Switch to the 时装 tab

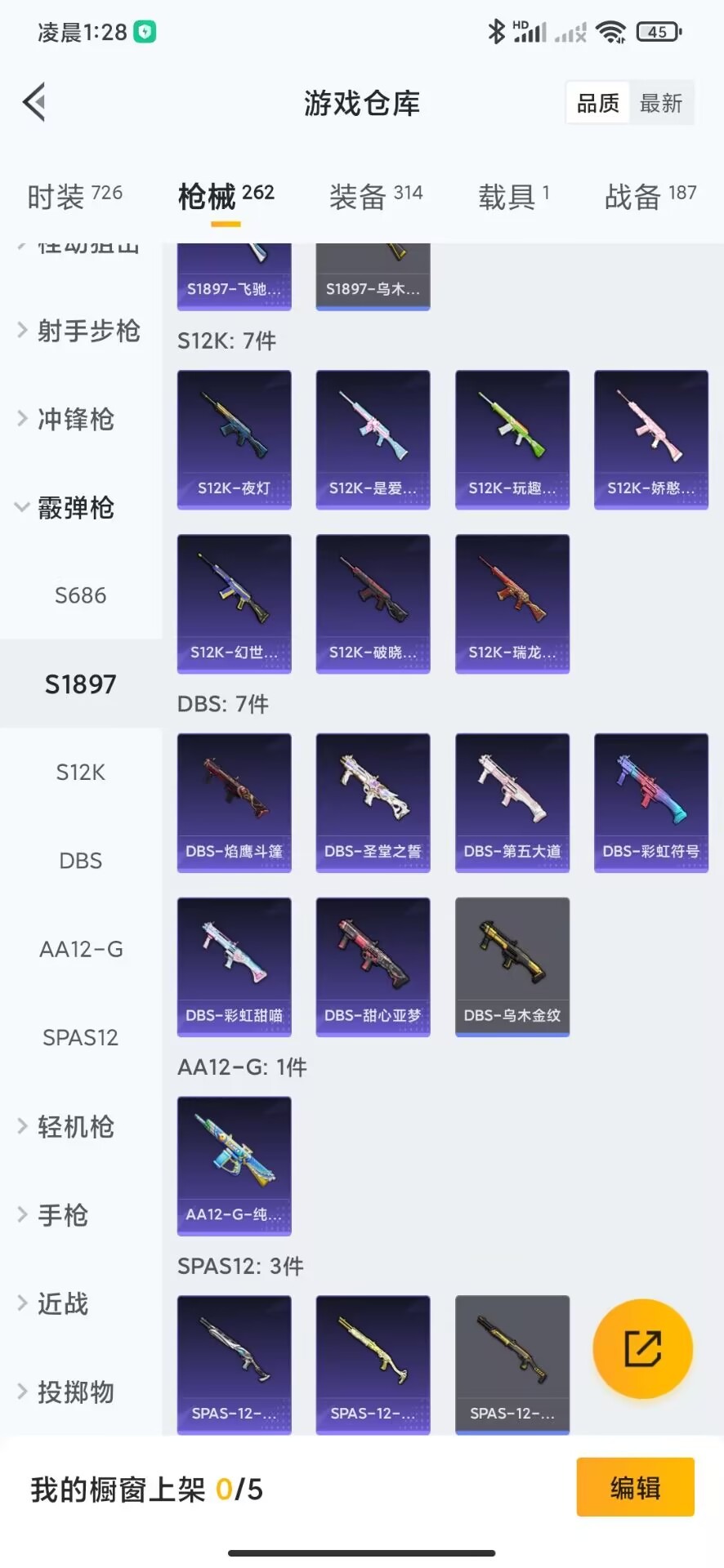pos(74,196)
